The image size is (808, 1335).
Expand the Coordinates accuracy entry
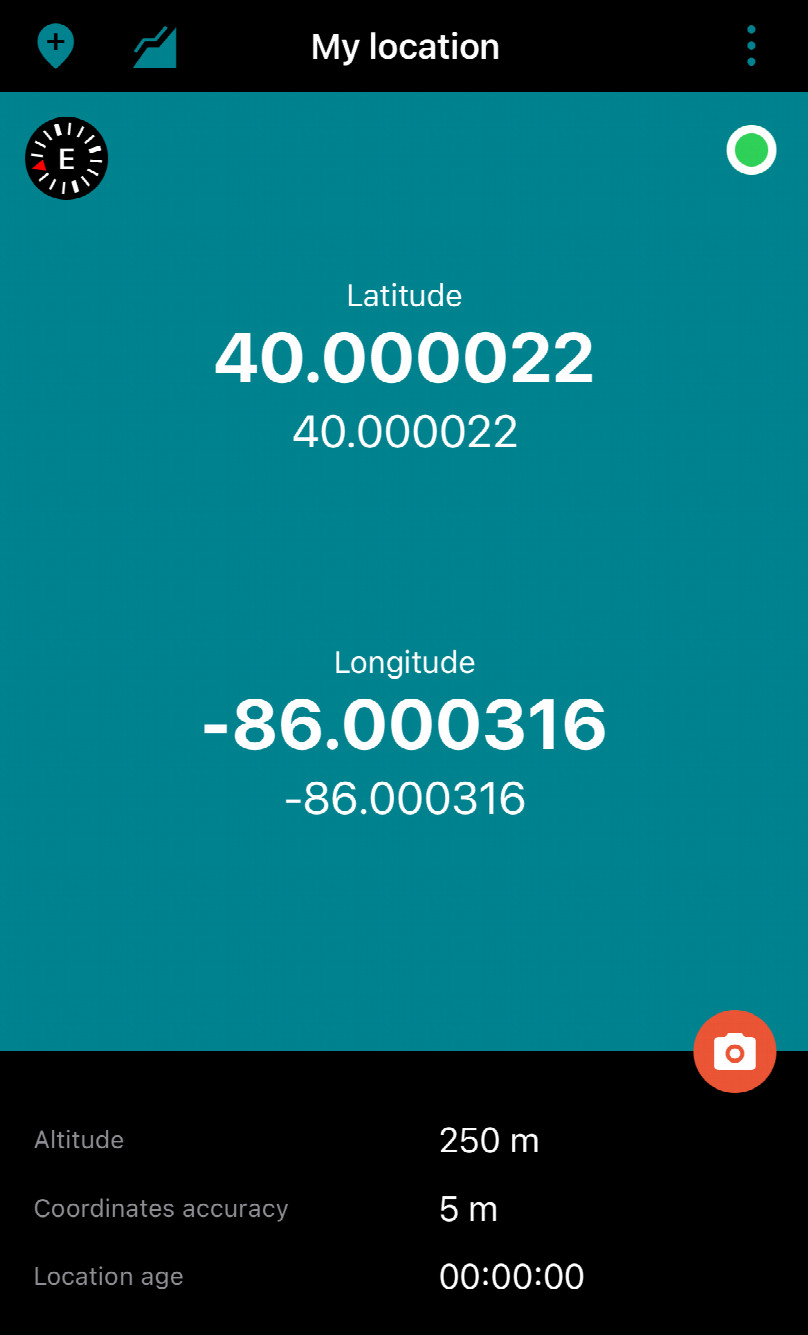click(x=404, y=1208)
